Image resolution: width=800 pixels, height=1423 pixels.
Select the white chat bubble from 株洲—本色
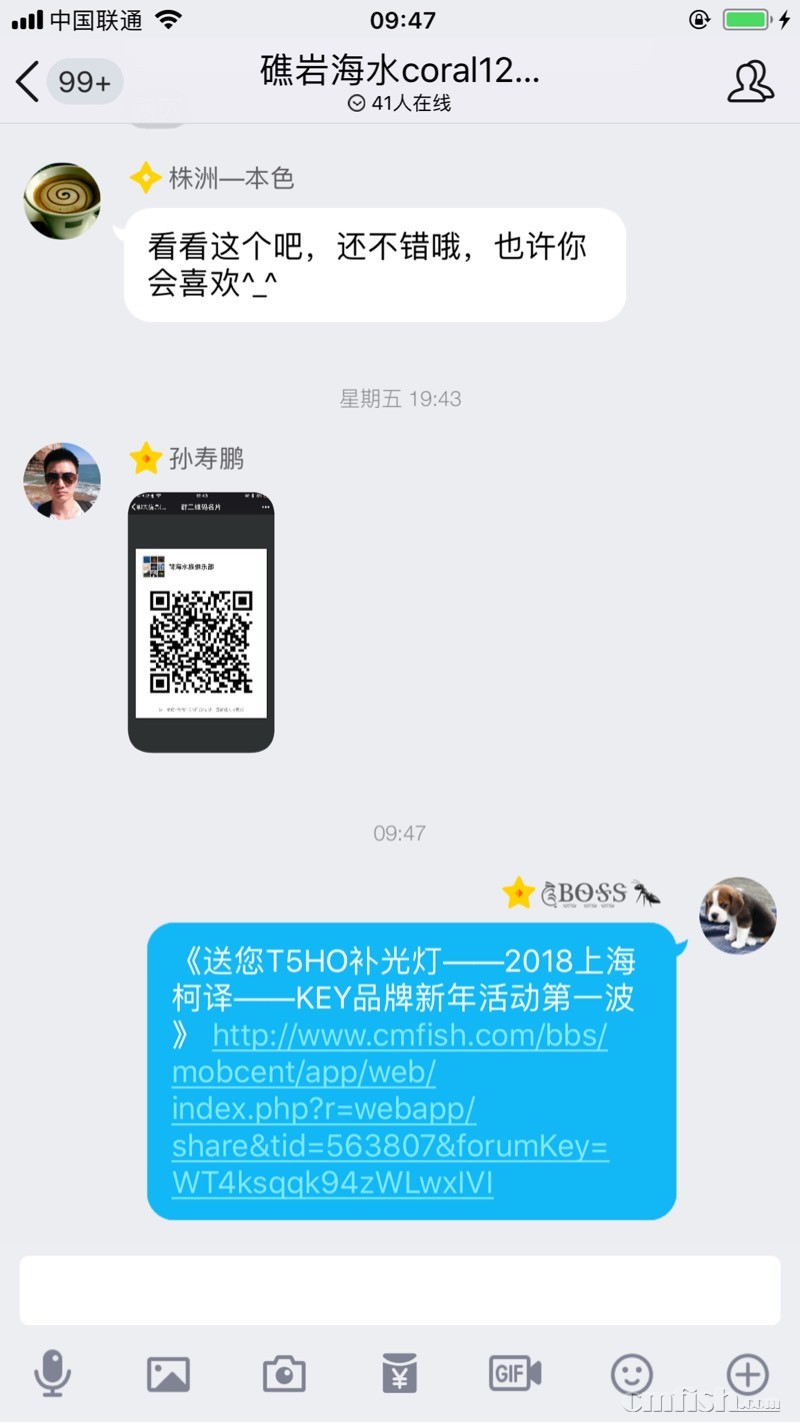click(x=374, y=263)
